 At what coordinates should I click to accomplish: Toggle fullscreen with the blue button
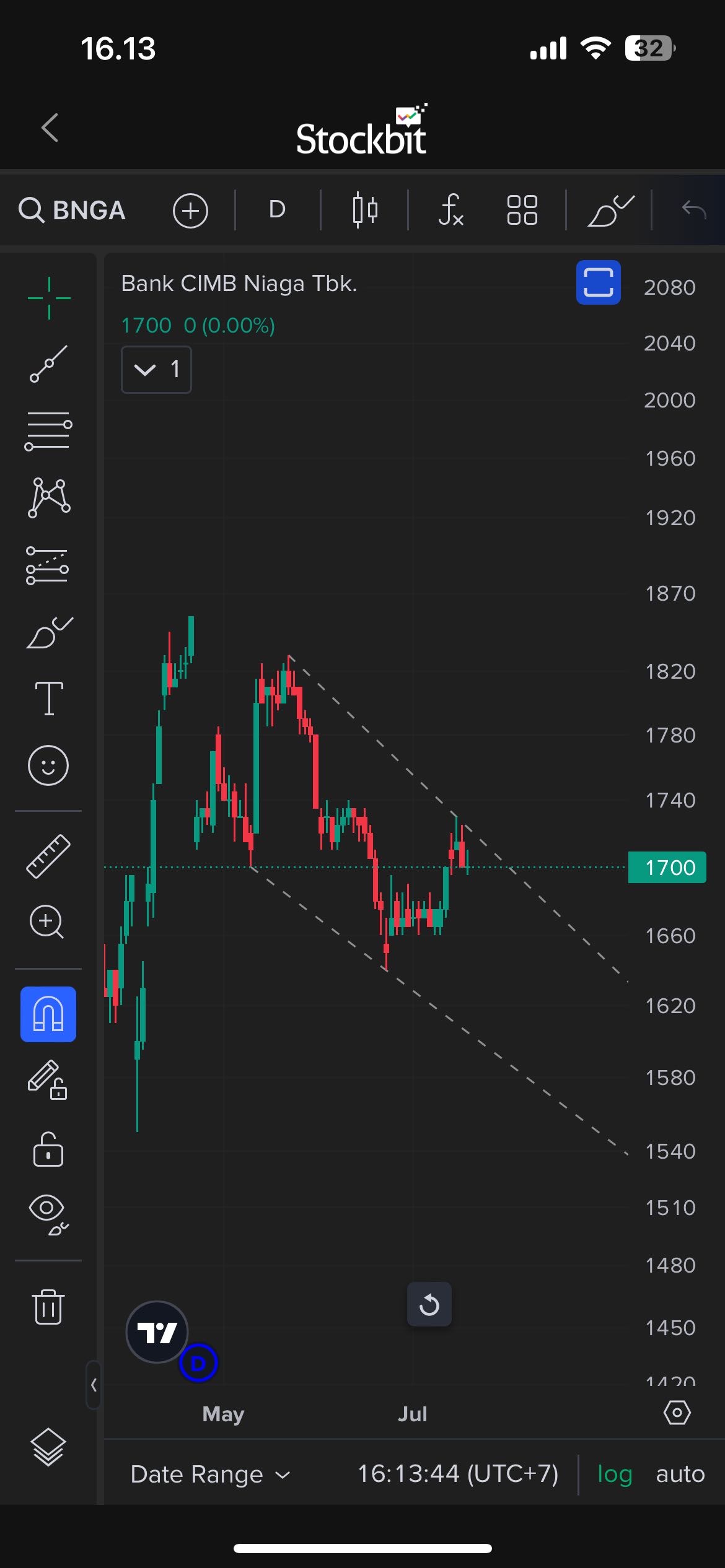[x=599, y=282]
